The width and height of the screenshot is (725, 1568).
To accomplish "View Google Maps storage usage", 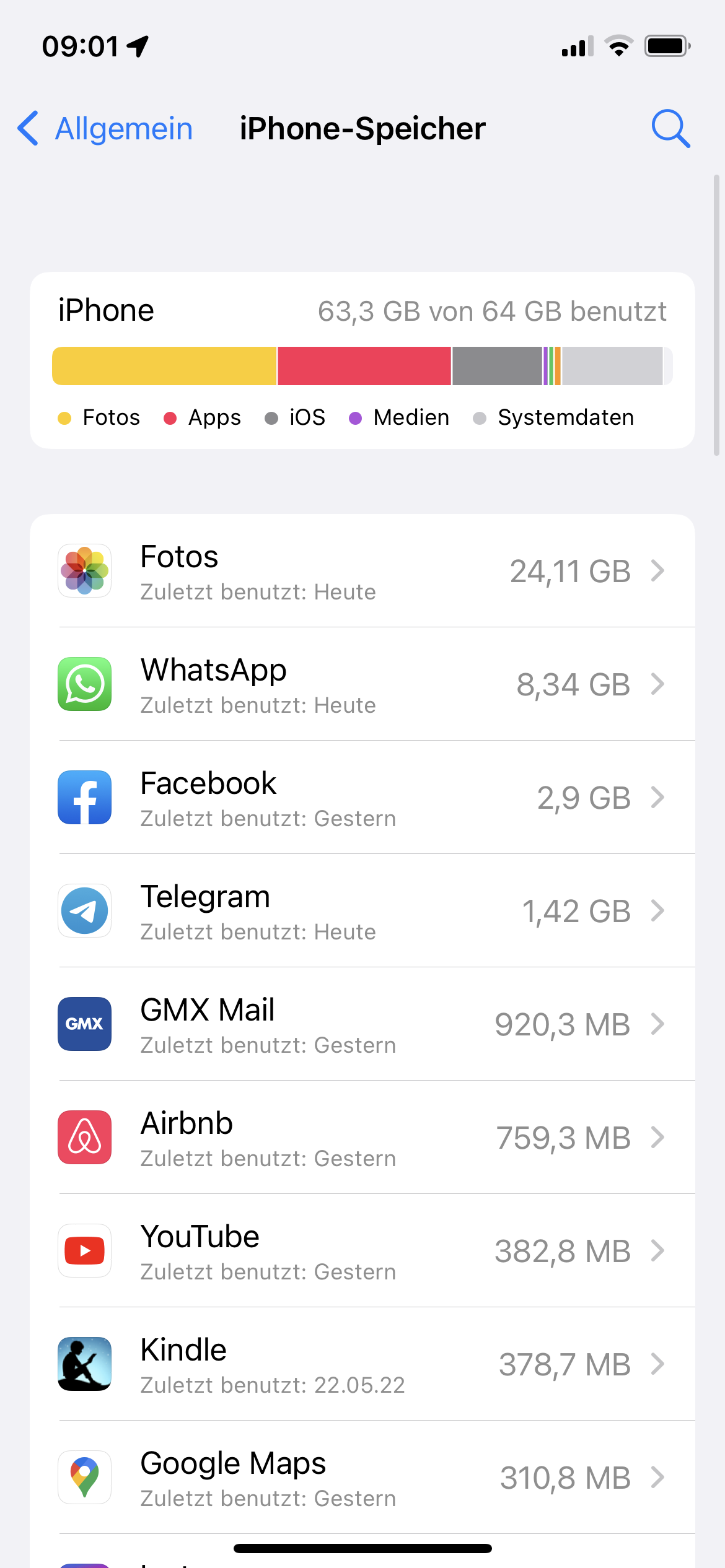I will point(362,1478).
